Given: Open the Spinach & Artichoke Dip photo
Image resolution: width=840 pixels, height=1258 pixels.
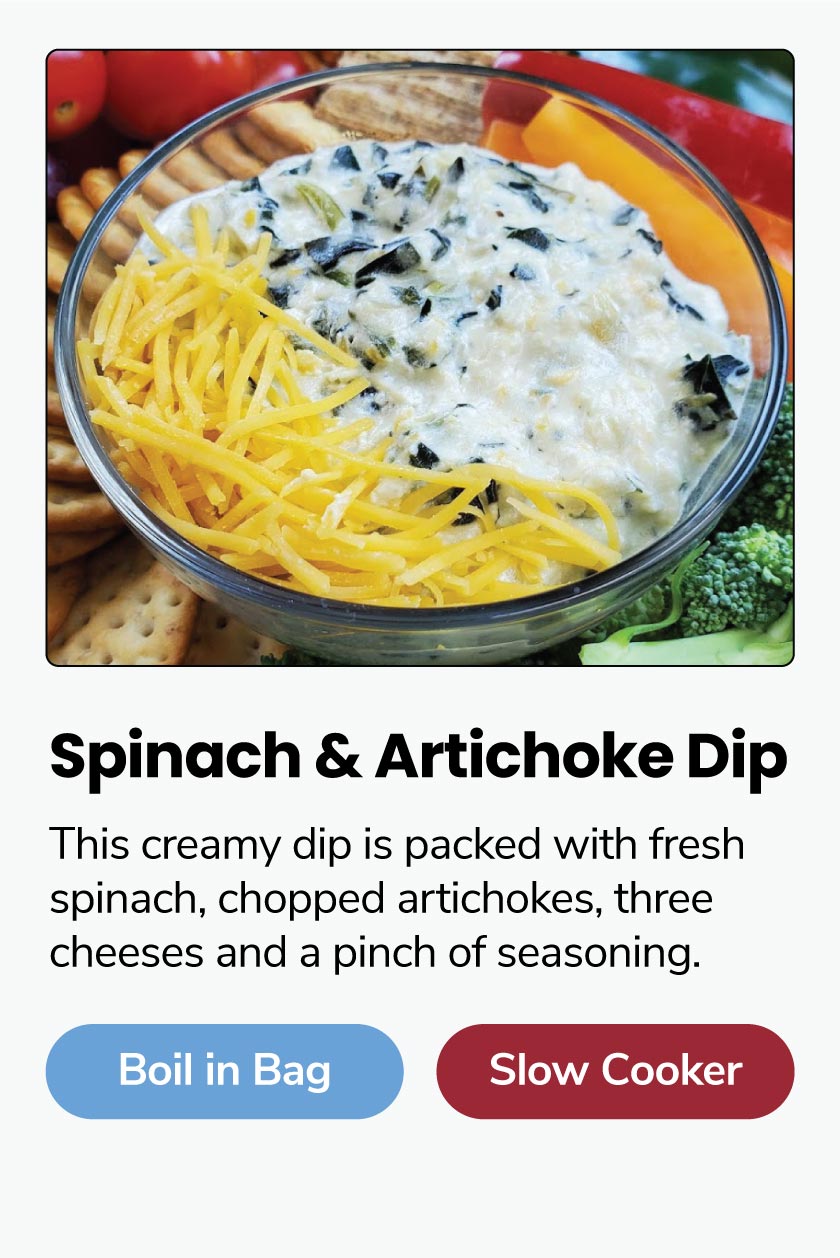Looking at the screenshot, I should tap(420, 357).
